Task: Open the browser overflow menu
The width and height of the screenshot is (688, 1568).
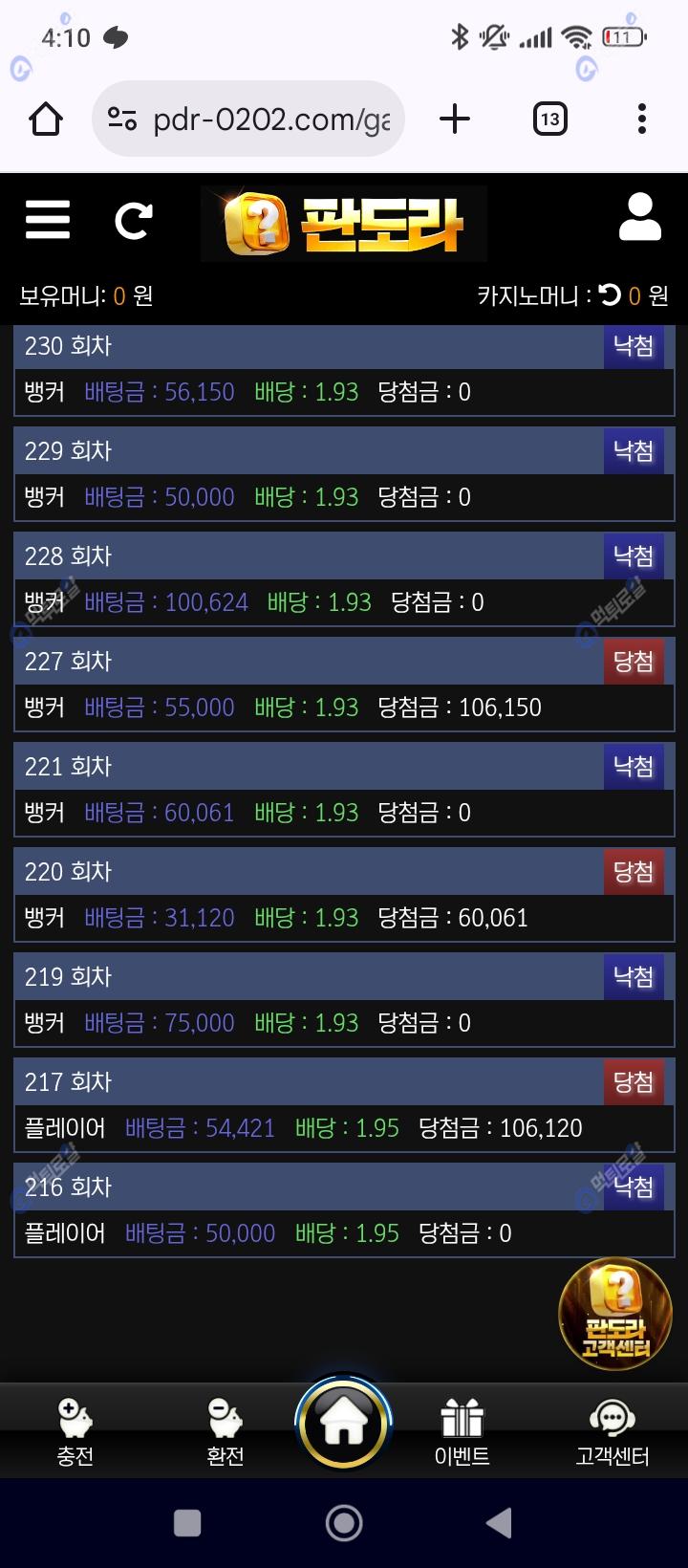Action: pos(641,120)
